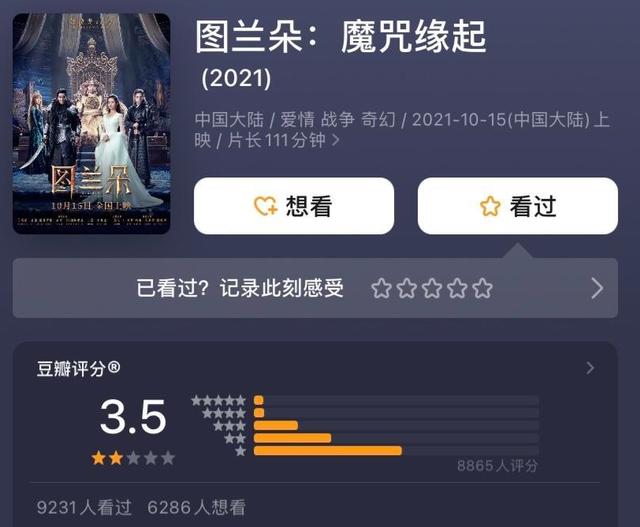This screenshot has width=640, height=527.
Task: Expand the movie info details chevron
Action: pyautogui.click(x=335, y=141)
